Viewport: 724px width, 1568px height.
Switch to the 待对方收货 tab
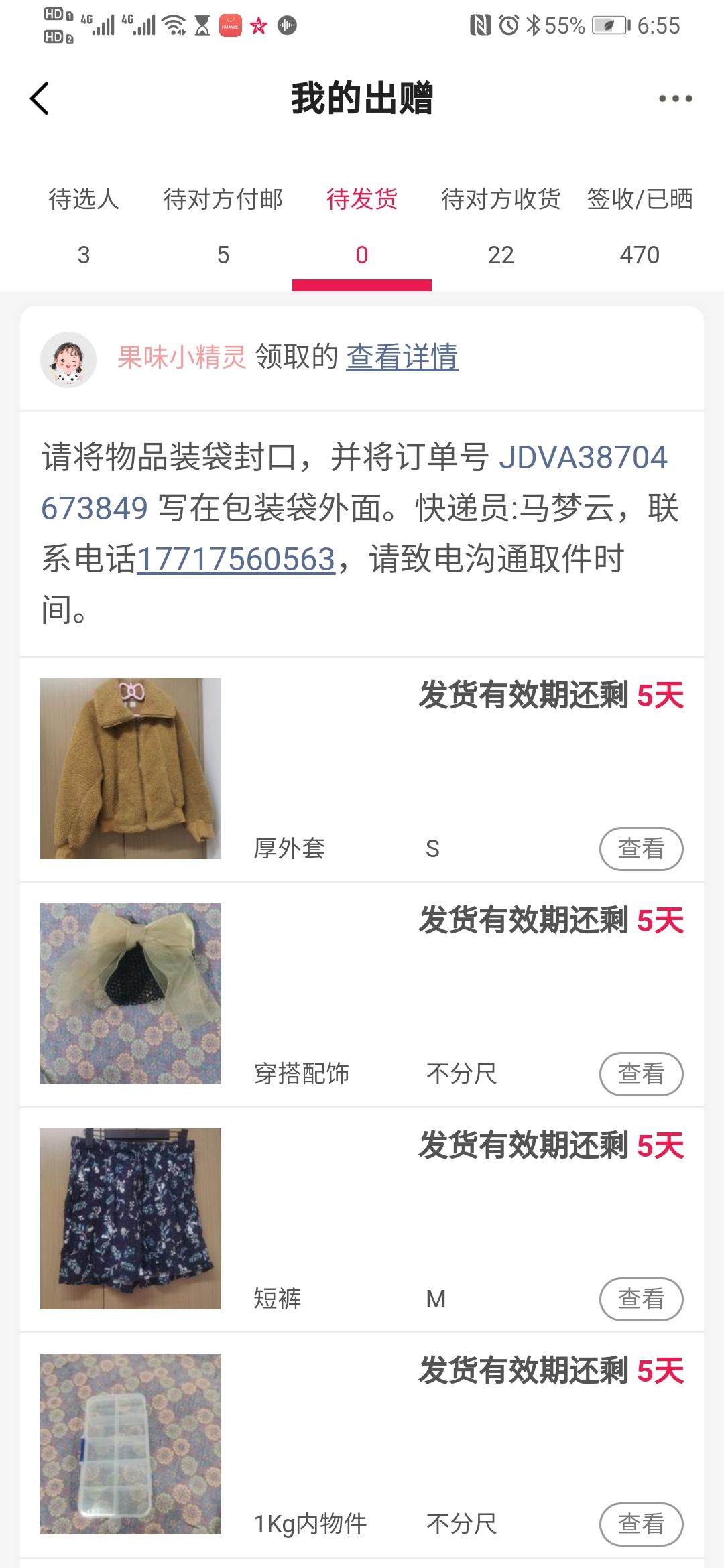coord(501,225)
